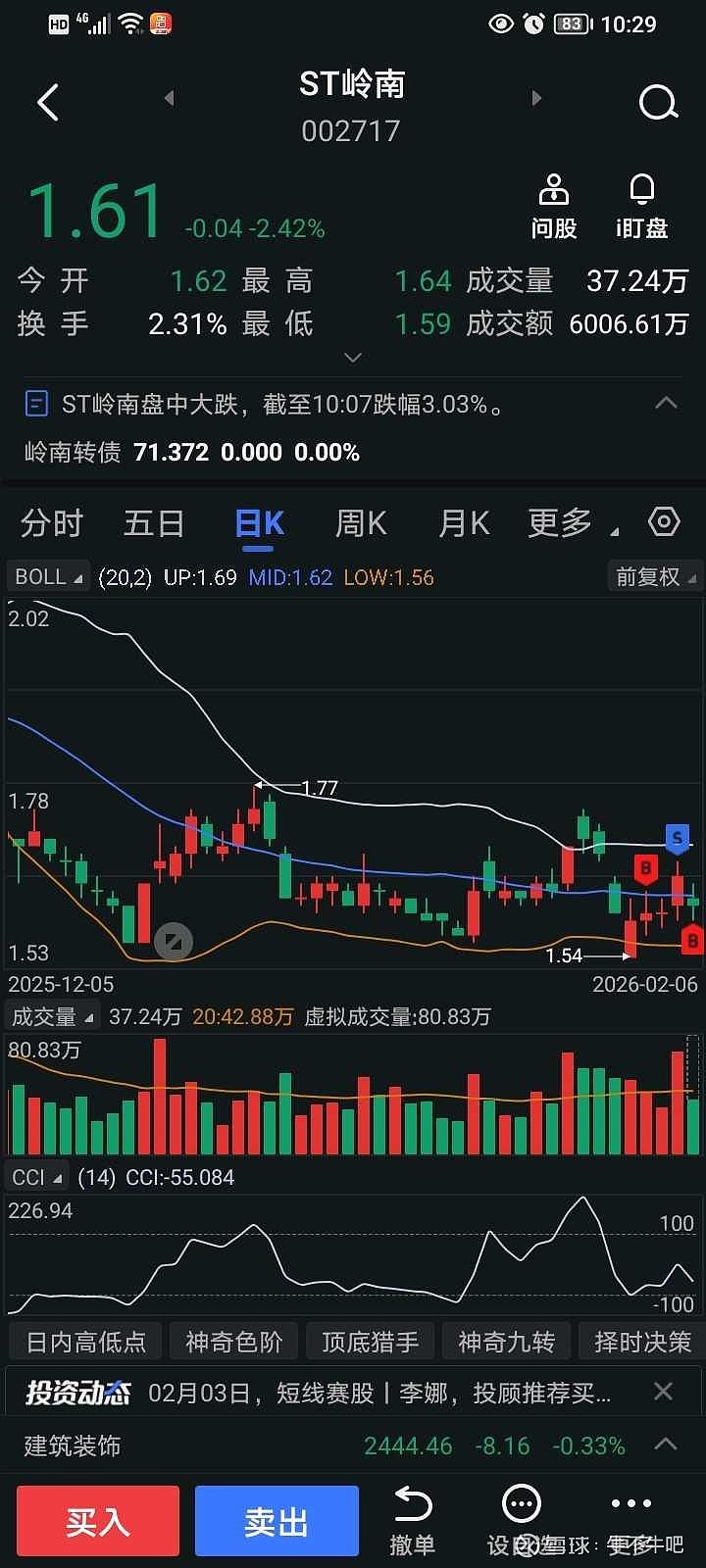The width and height of the screenshot is (706, 1568).
Task: Open the search magnifier icon
Action: click(658, 102)
